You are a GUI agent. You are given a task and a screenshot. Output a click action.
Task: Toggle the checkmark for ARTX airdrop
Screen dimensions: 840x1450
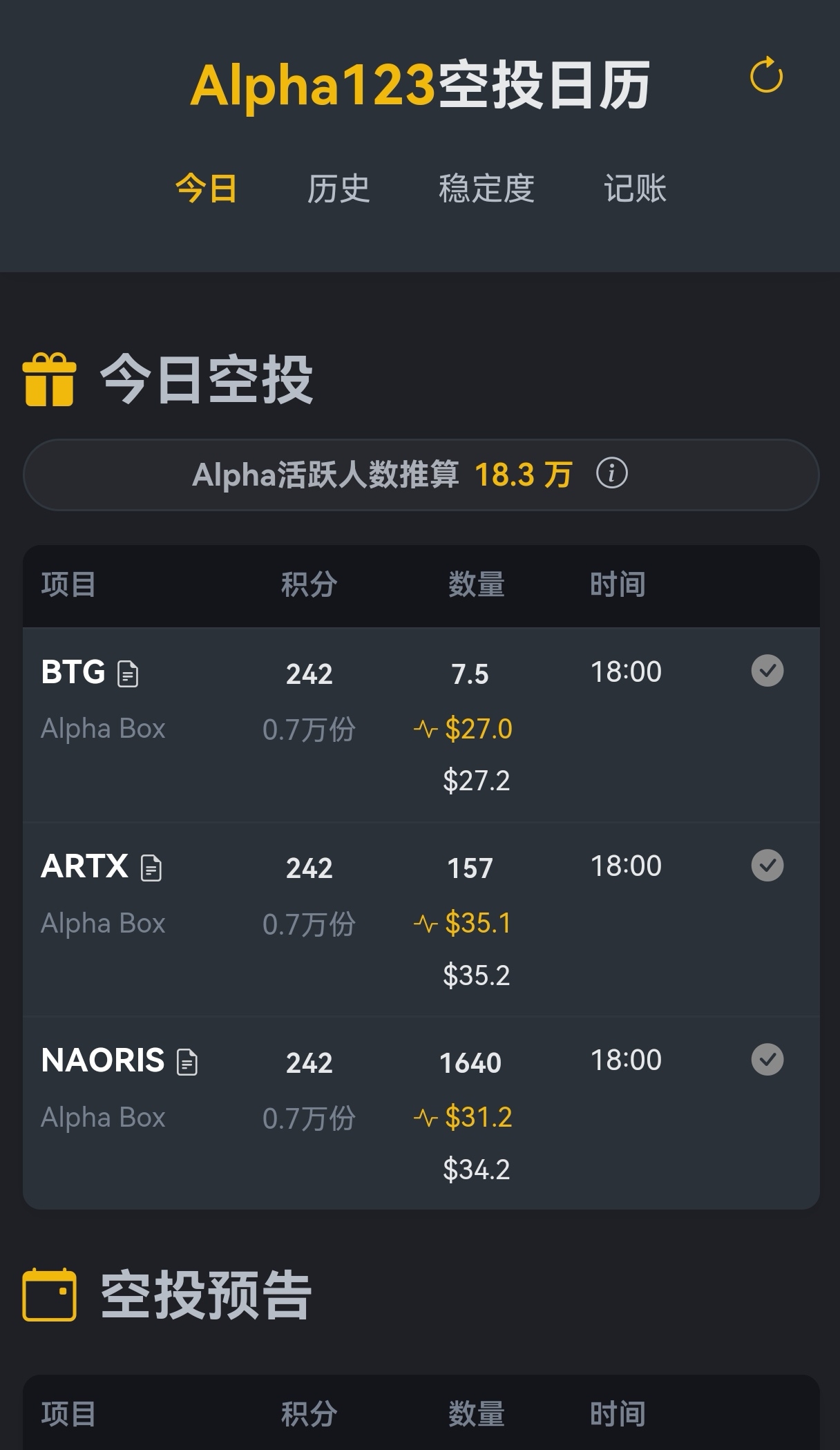click(x=767, y=865)
